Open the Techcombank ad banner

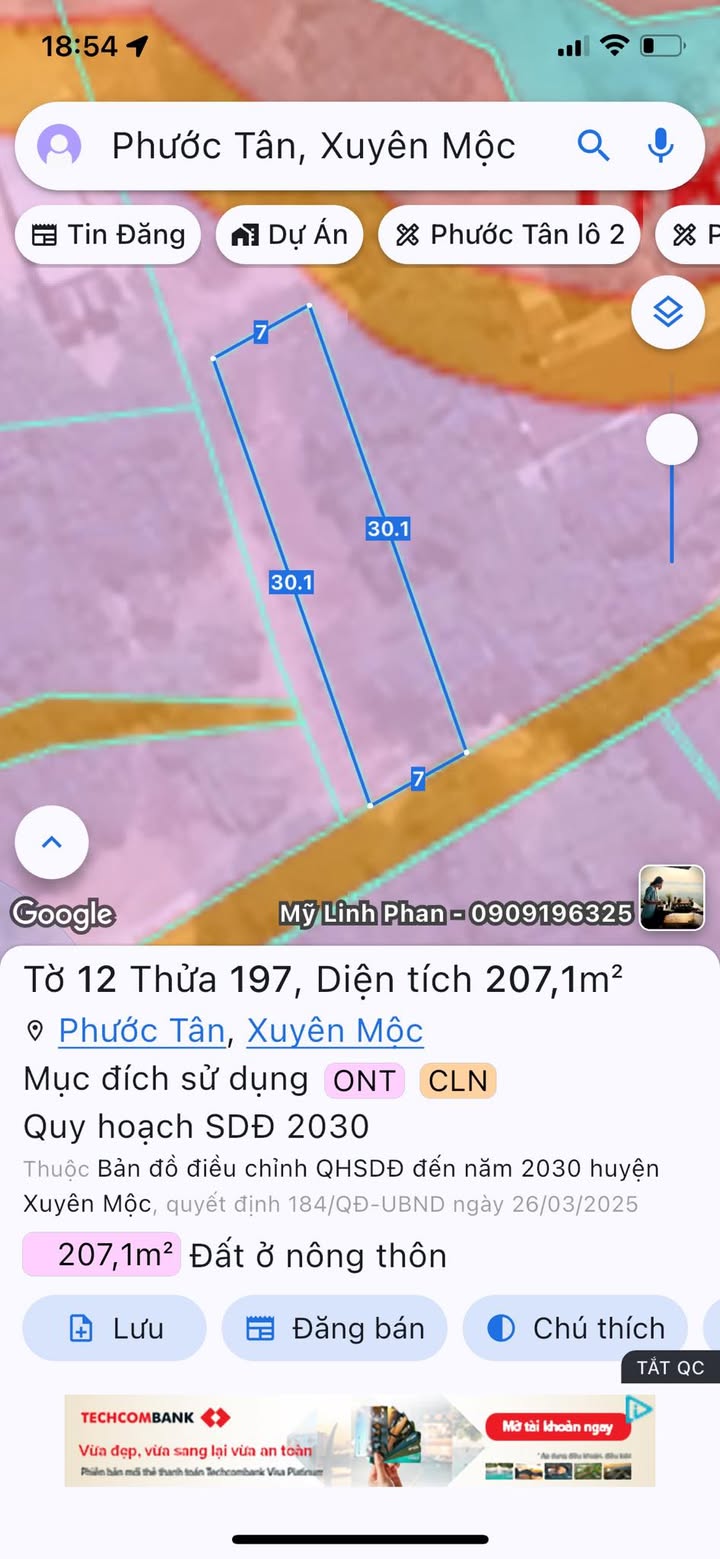[x=360, y=1440]
